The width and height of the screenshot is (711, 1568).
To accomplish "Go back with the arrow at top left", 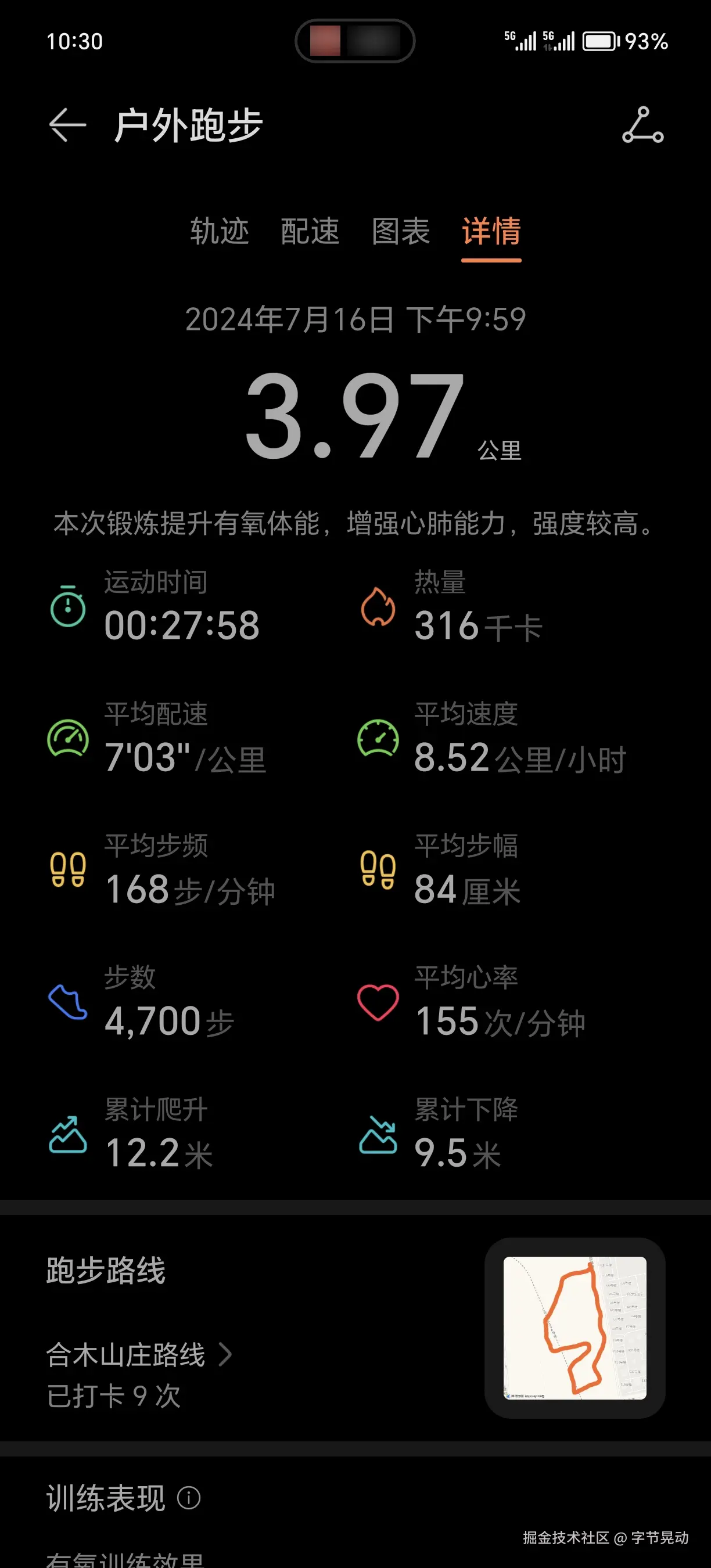I will [x=67, y=124].
